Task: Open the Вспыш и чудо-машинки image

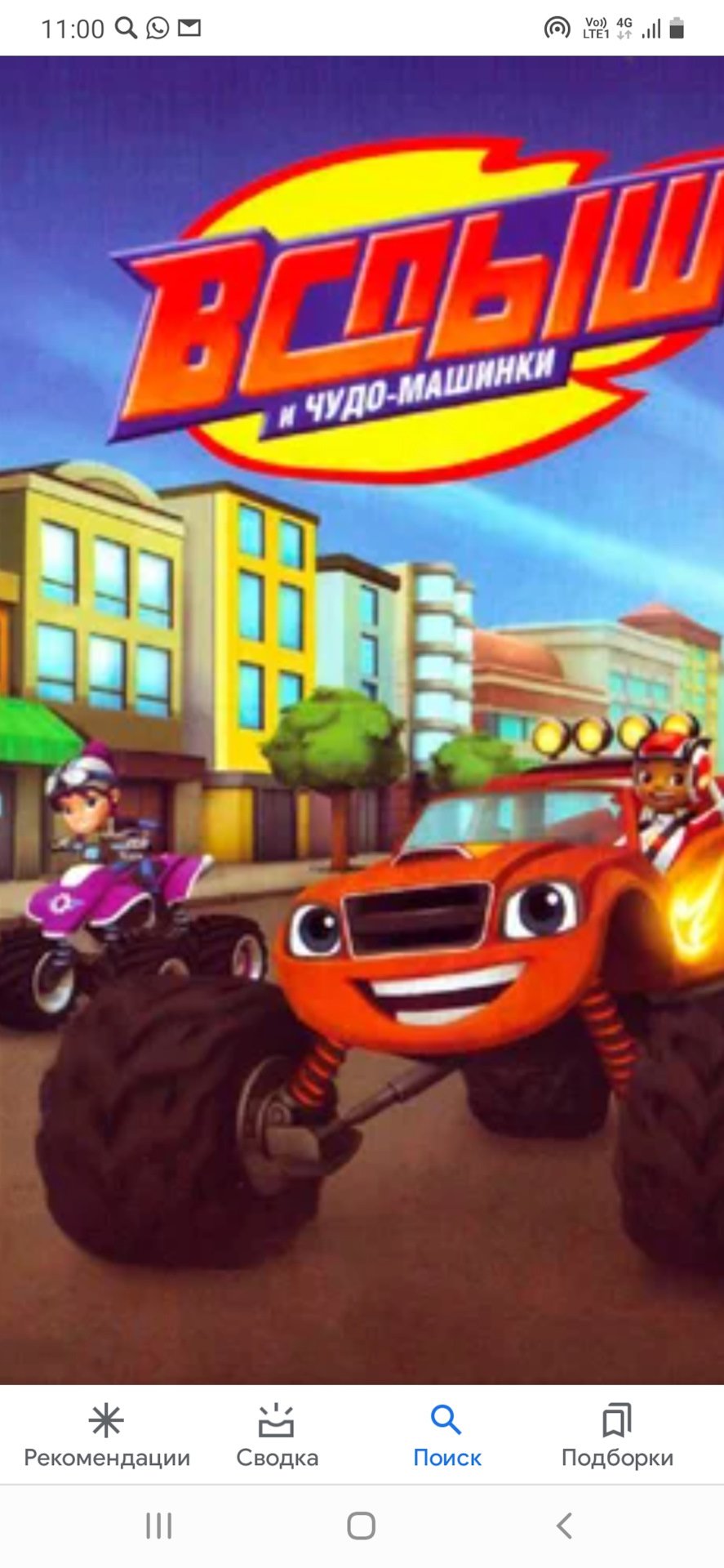Action: 362,719
